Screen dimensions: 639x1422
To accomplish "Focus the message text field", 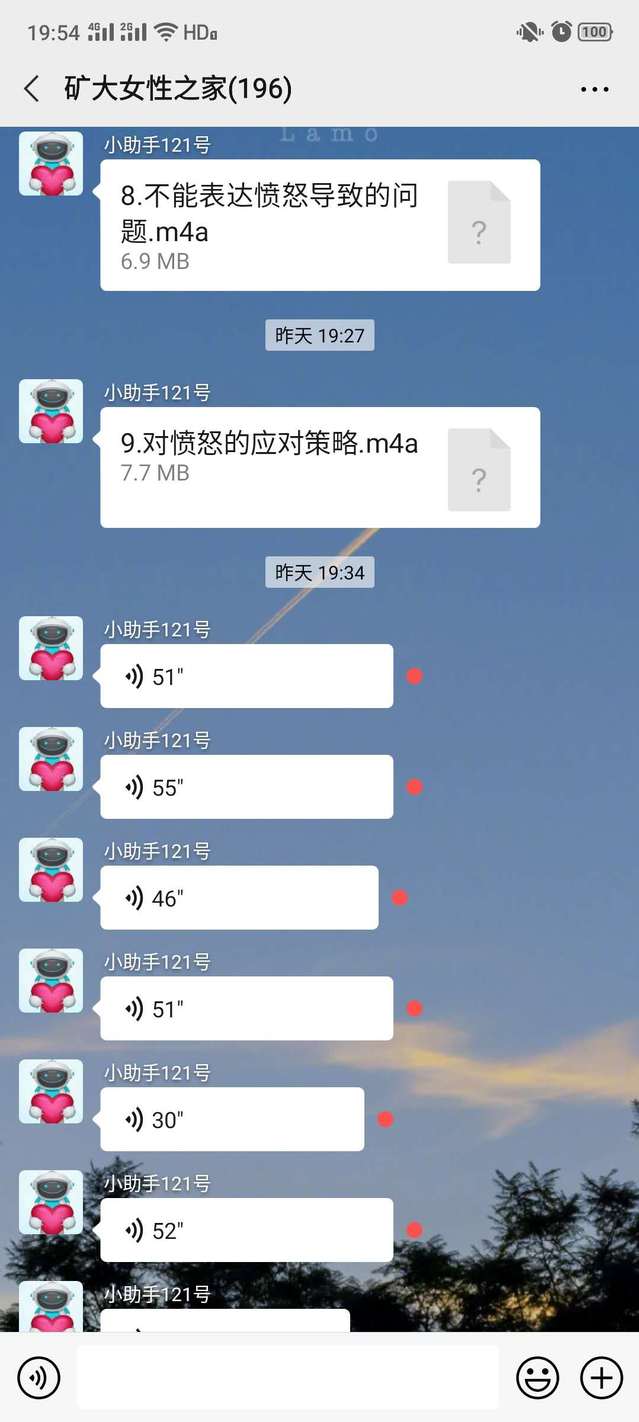I will pyautogui.click(x=287, y=1378).
